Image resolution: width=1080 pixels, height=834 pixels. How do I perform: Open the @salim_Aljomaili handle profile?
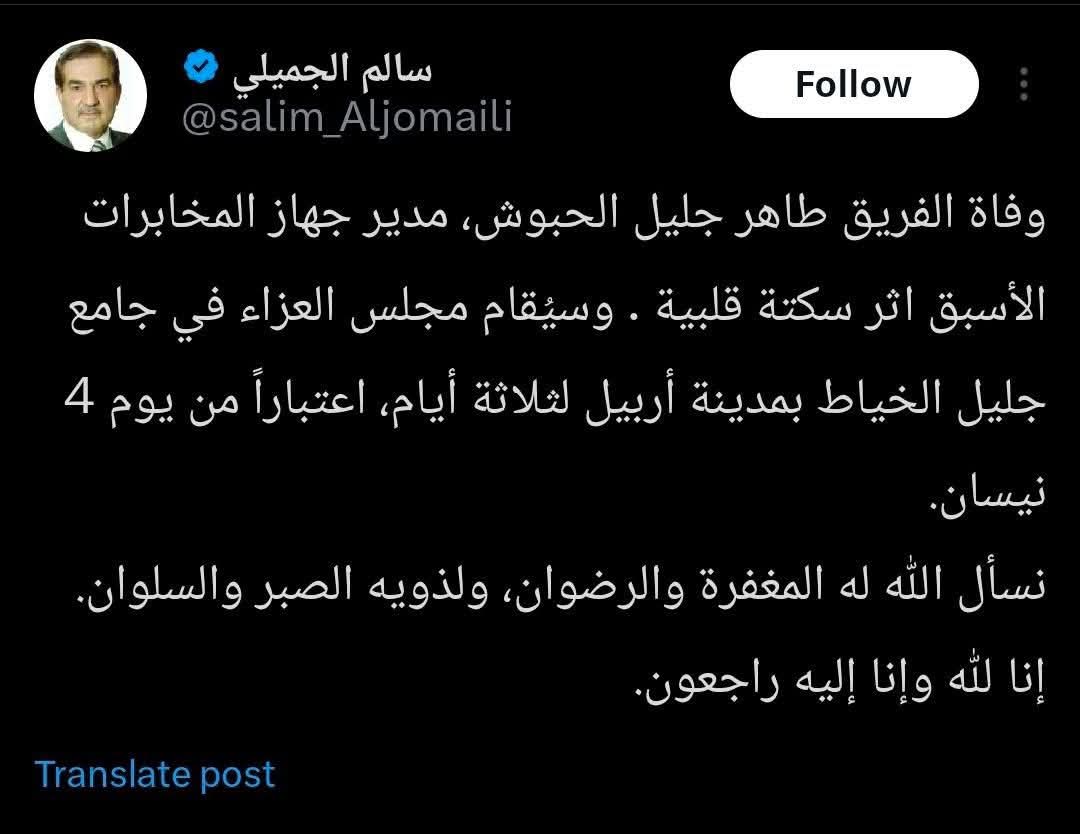[x=346, y=118]
